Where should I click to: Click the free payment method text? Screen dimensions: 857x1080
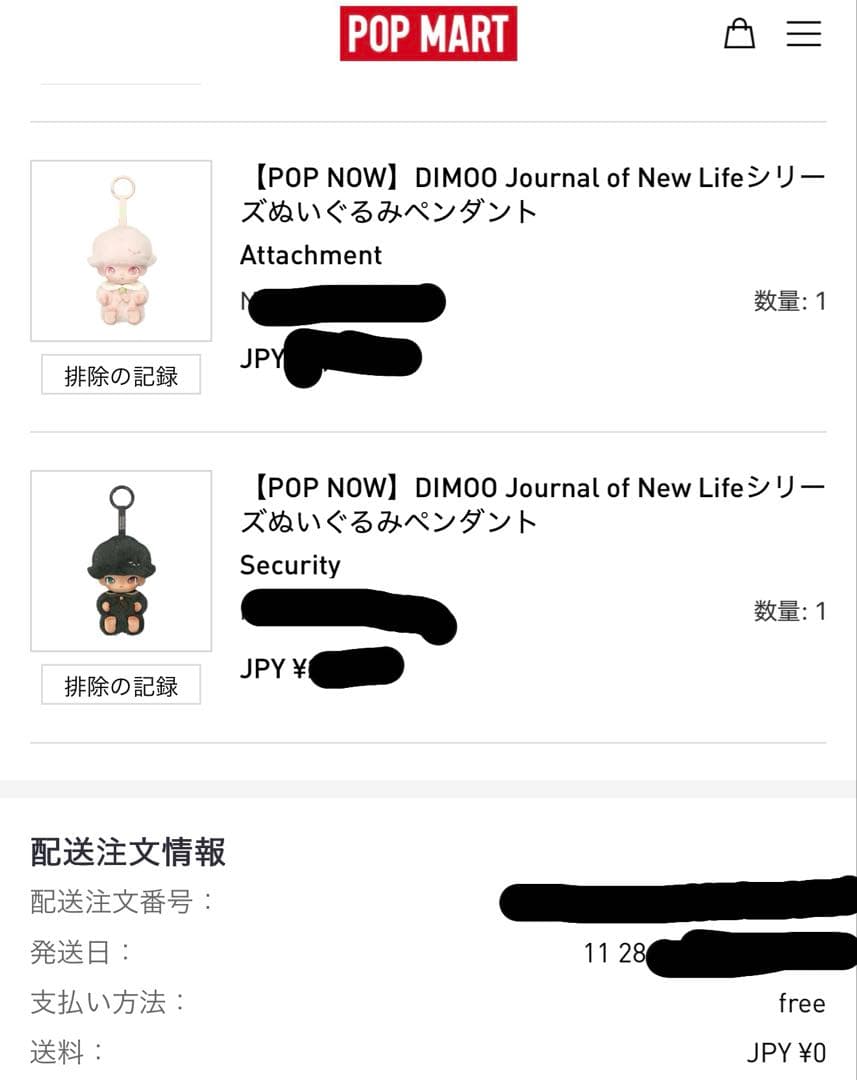coord(801,1003)
